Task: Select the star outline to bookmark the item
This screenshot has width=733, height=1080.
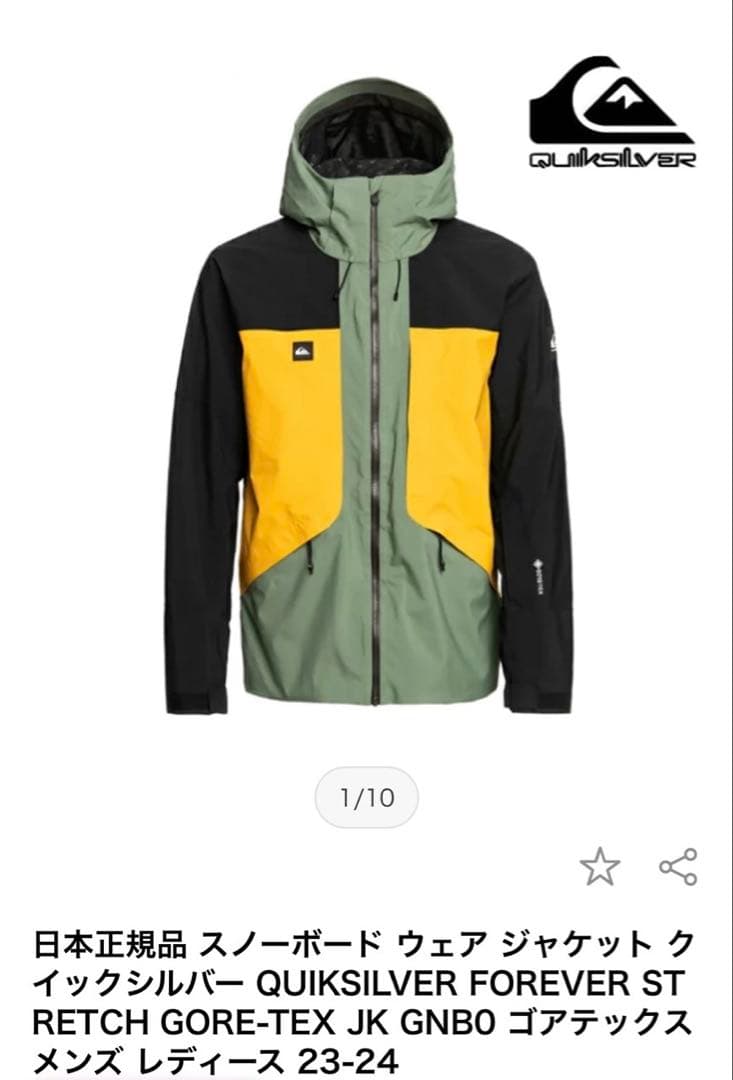Action: tap(601, 868)
